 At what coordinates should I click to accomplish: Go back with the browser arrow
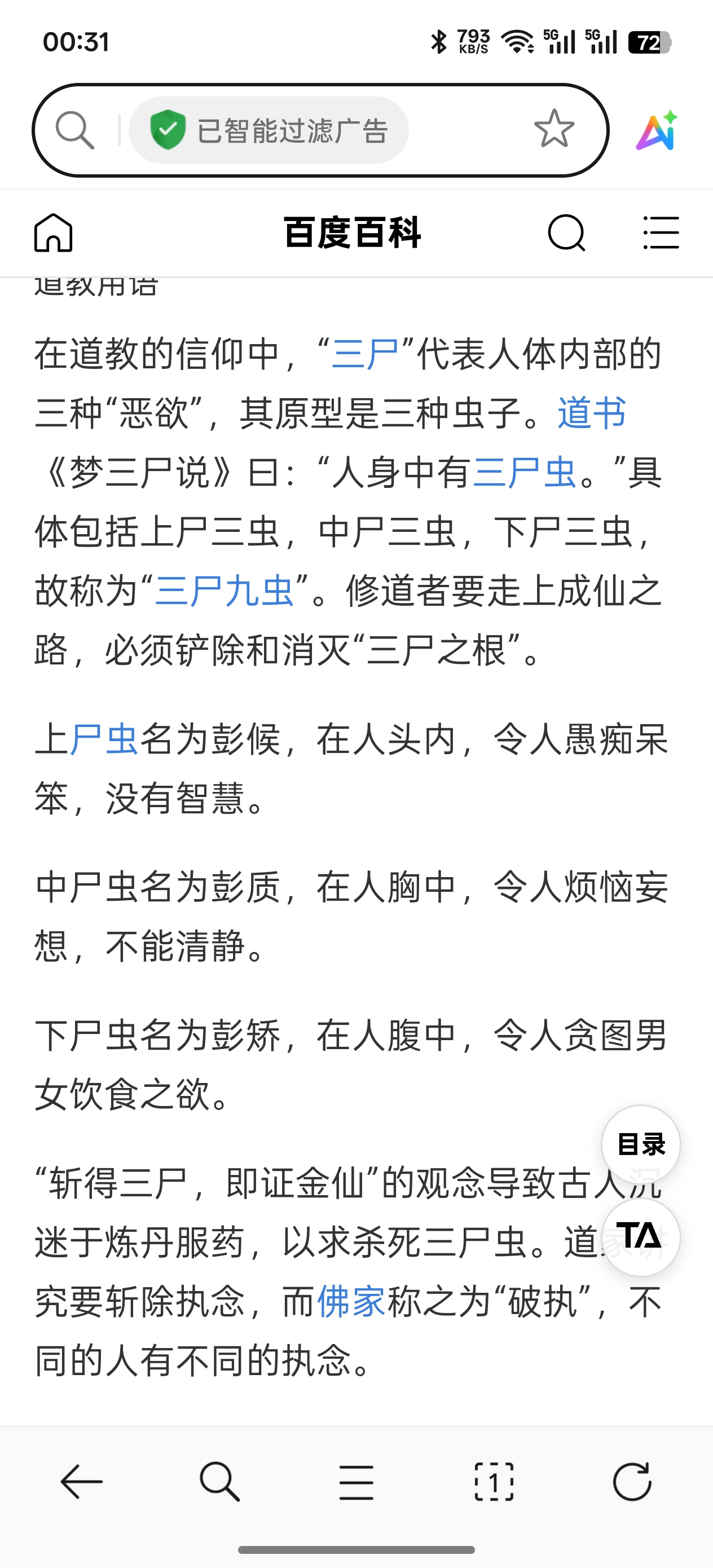point(82,1482)
